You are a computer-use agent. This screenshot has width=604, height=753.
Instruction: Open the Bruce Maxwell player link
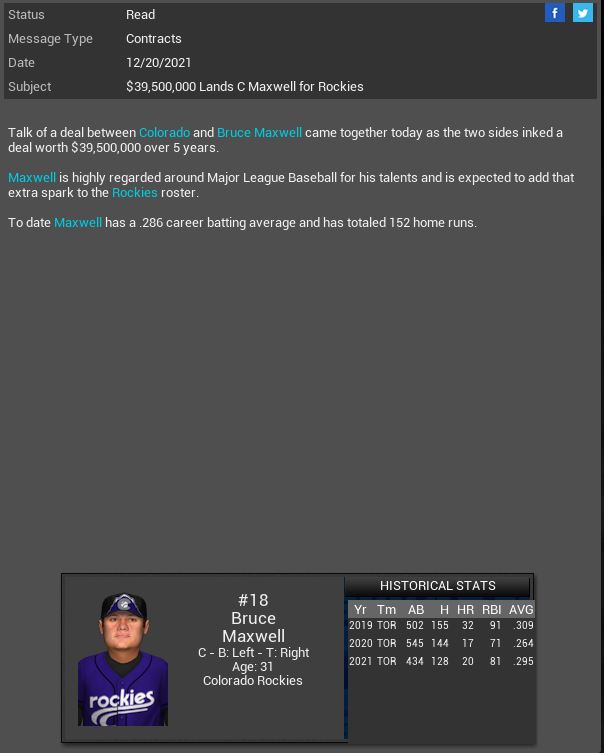tap(259, 132)
